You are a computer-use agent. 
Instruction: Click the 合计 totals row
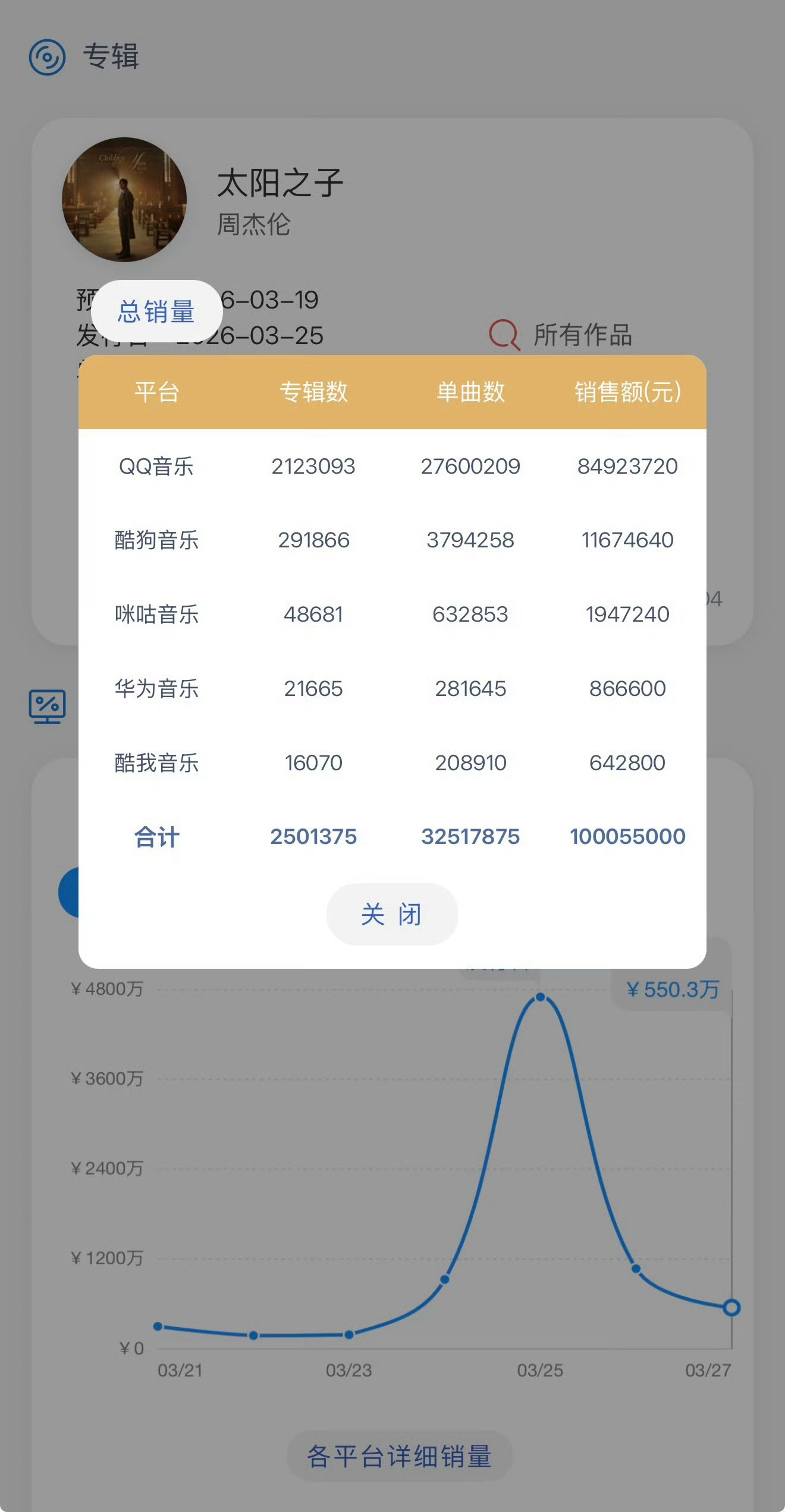[157, 837]
